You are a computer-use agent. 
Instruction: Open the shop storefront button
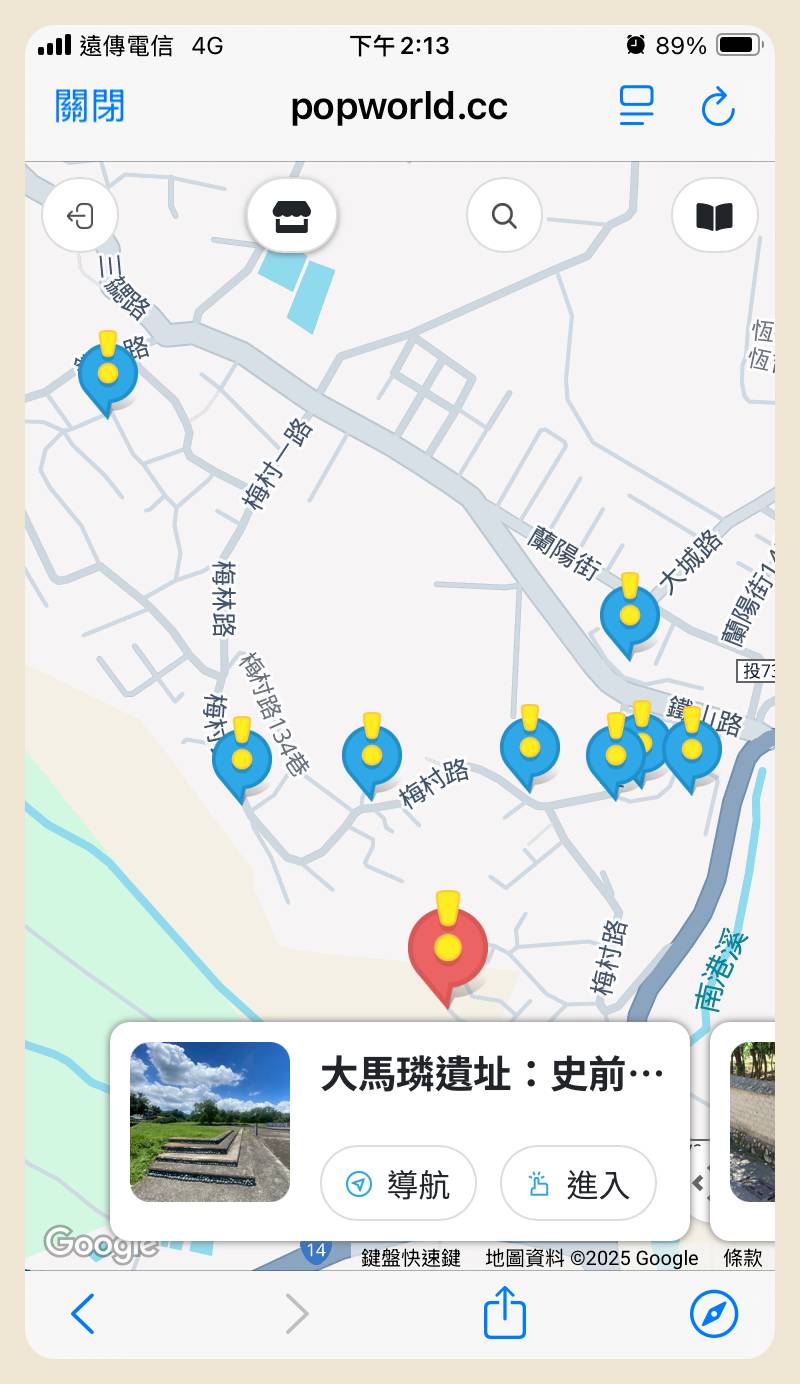click(x=291, y=216)
